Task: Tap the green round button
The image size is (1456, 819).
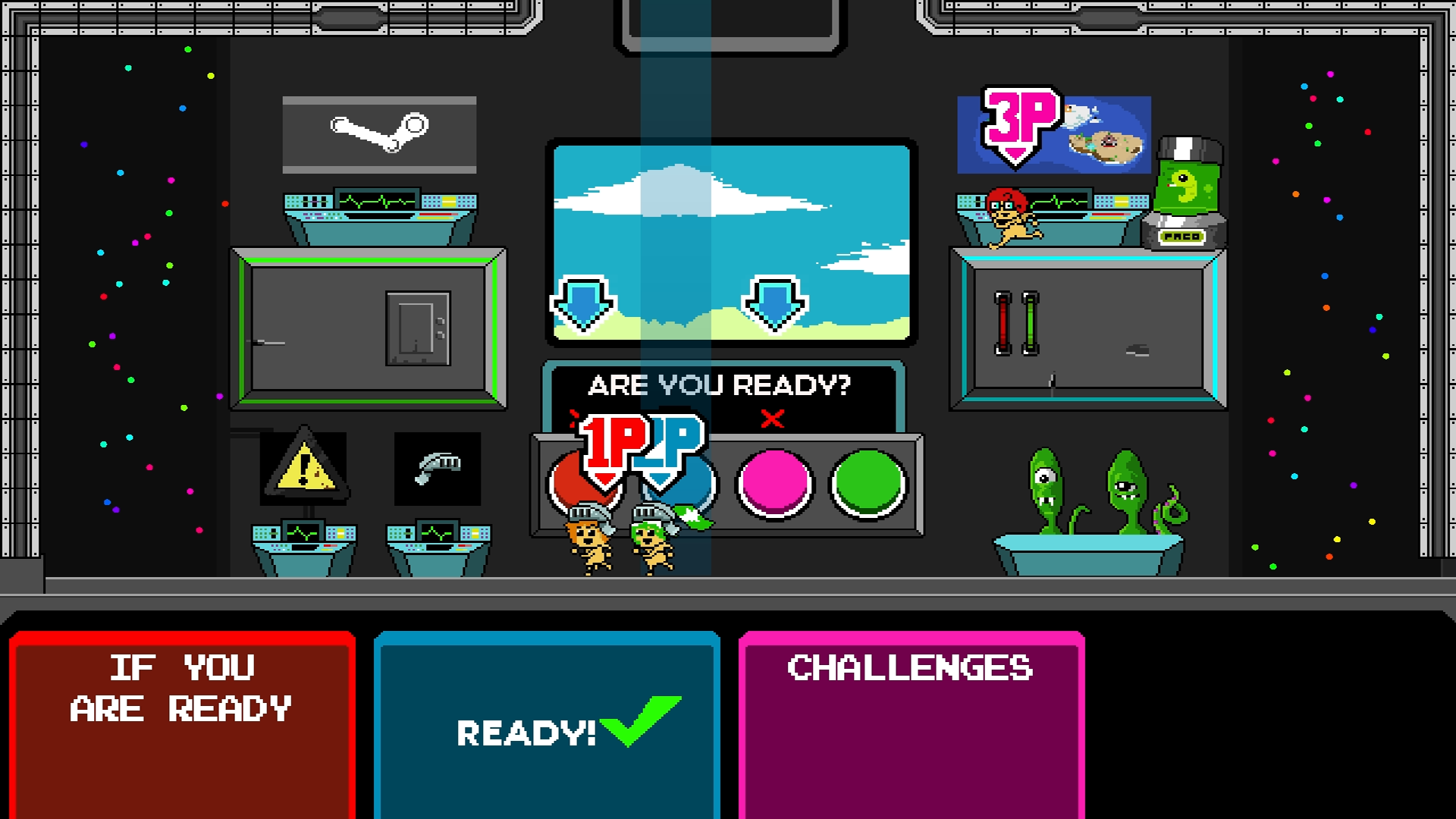Action: [868, 484]
